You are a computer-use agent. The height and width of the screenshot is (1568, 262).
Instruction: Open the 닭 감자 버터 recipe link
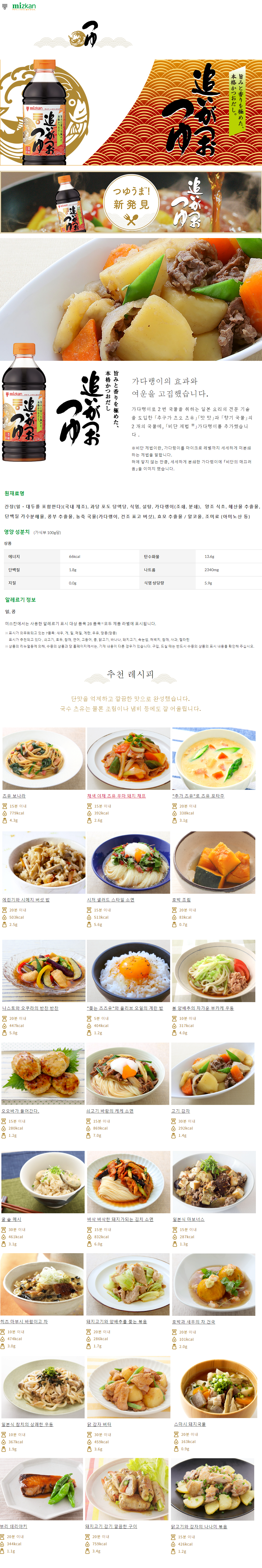(97, 1424)
